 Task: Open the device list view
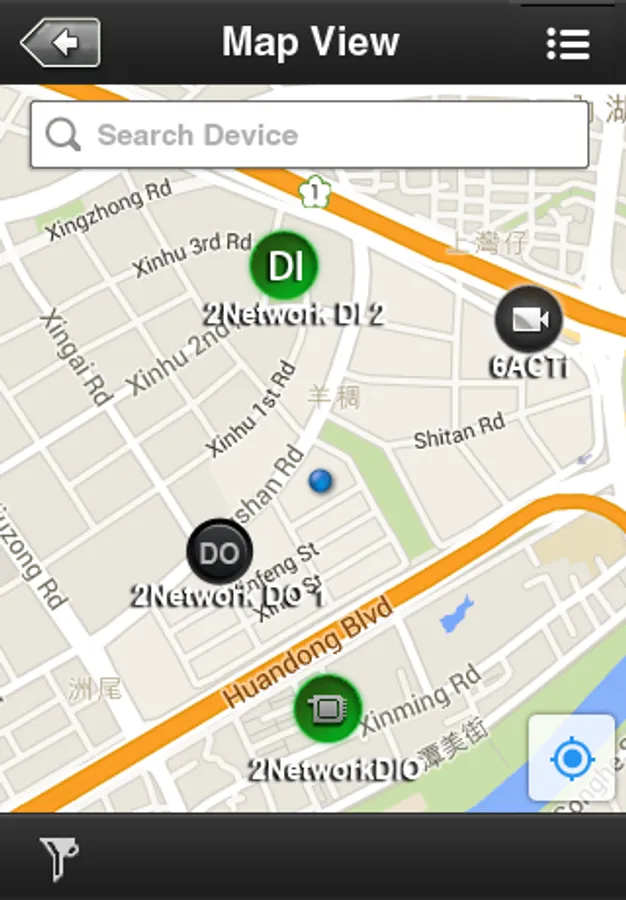568,43
